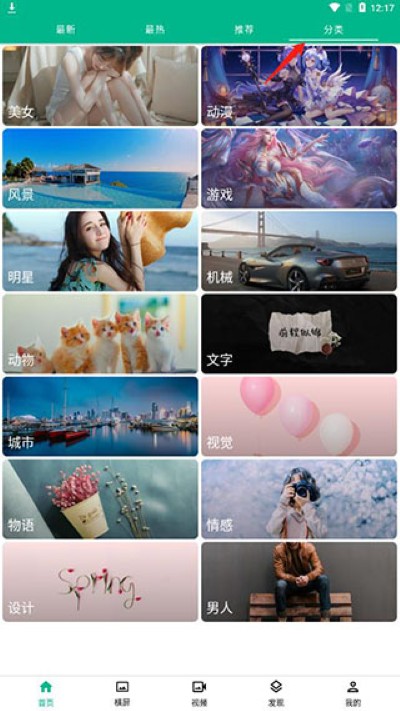Open the 游戏 category tile
Screen dimensions: 400x711
(299, 168)
